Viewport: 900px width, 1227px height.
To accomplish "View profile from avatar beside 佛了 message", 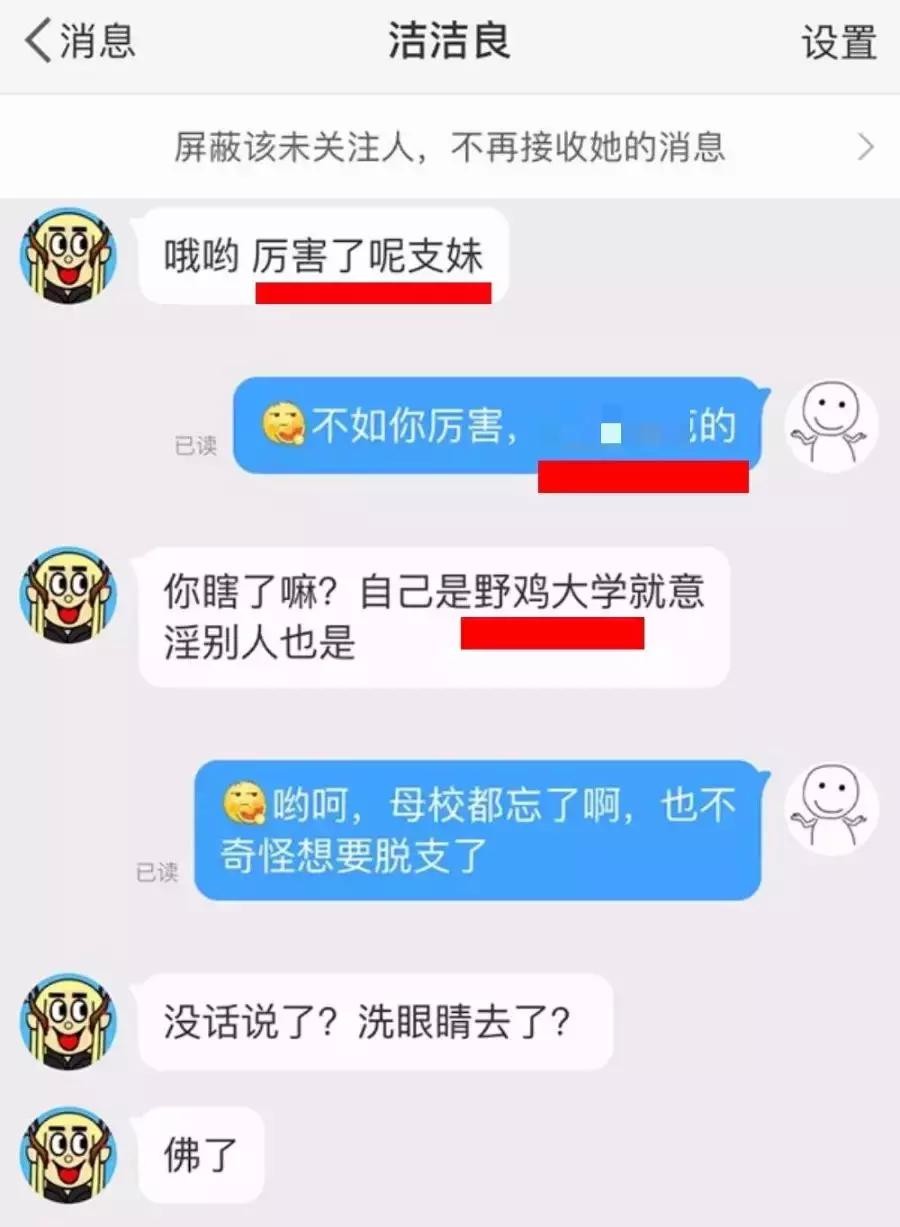I will click(68, 1154).
